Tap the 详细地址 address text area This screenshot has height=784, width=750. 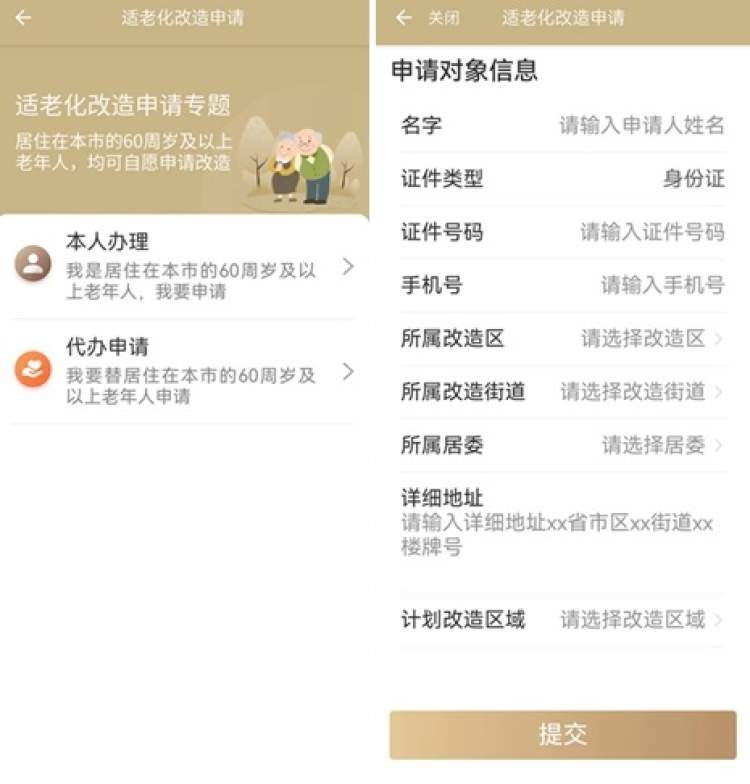point(560,535)
